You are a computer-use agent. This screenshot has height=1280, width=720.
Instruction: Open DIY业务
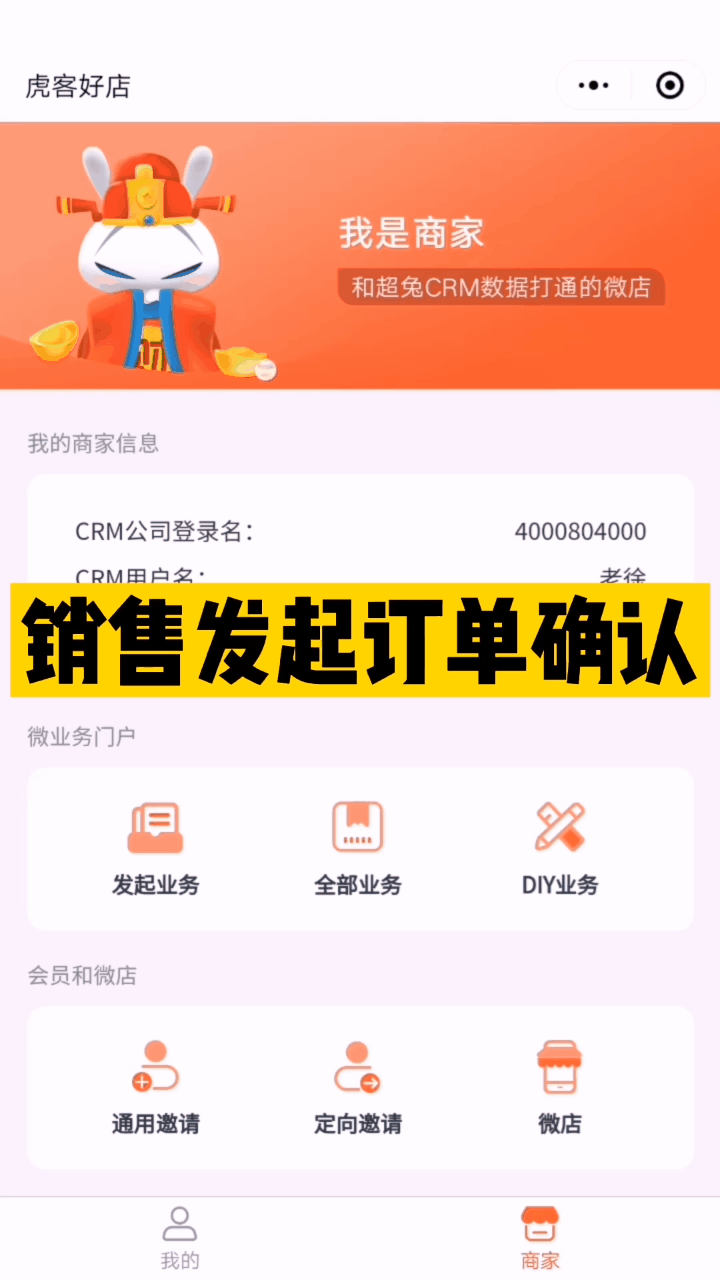(x=560, y=848)
